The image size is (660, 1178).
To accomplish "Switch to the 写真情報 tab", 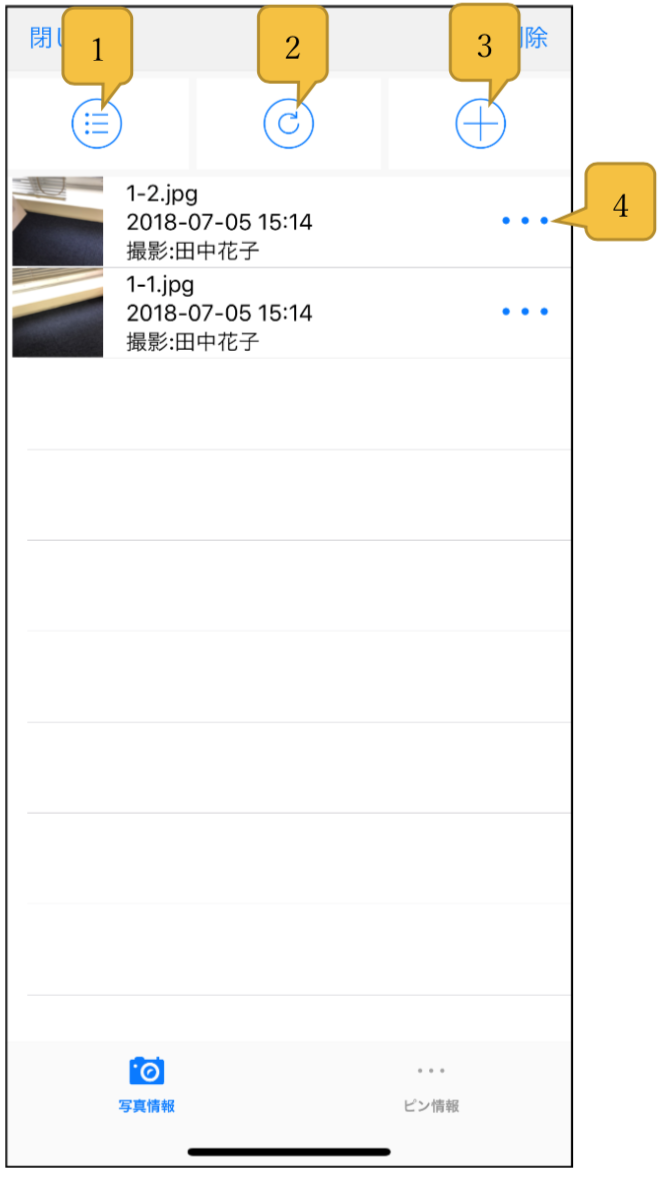I will 147,1084.
